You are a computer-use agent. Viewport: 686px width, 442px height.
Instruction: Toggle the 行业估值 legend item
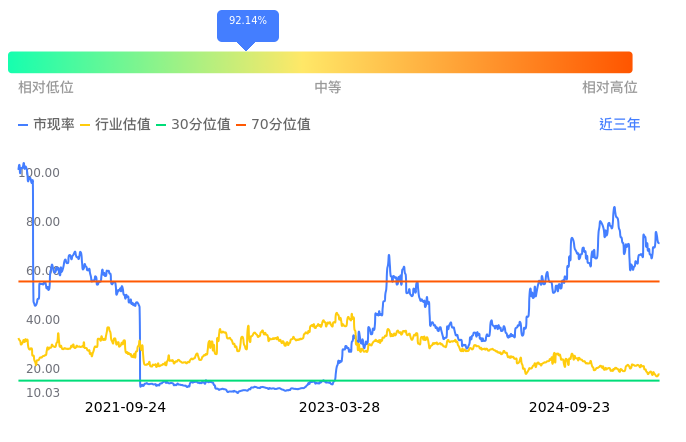point(116,124)
